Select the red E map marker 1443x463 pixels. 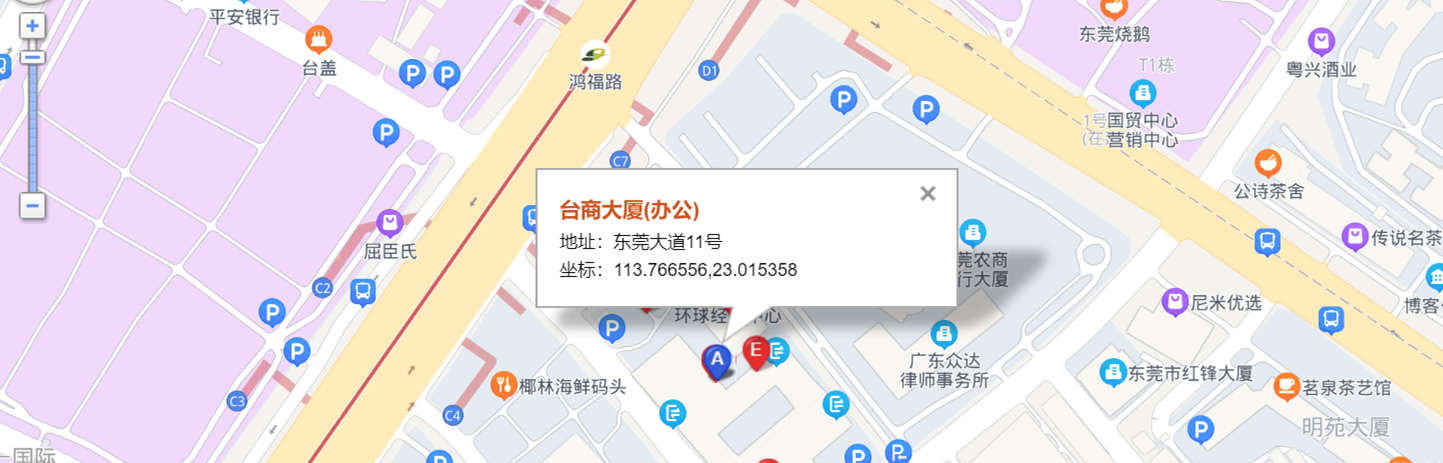[756, 351]
